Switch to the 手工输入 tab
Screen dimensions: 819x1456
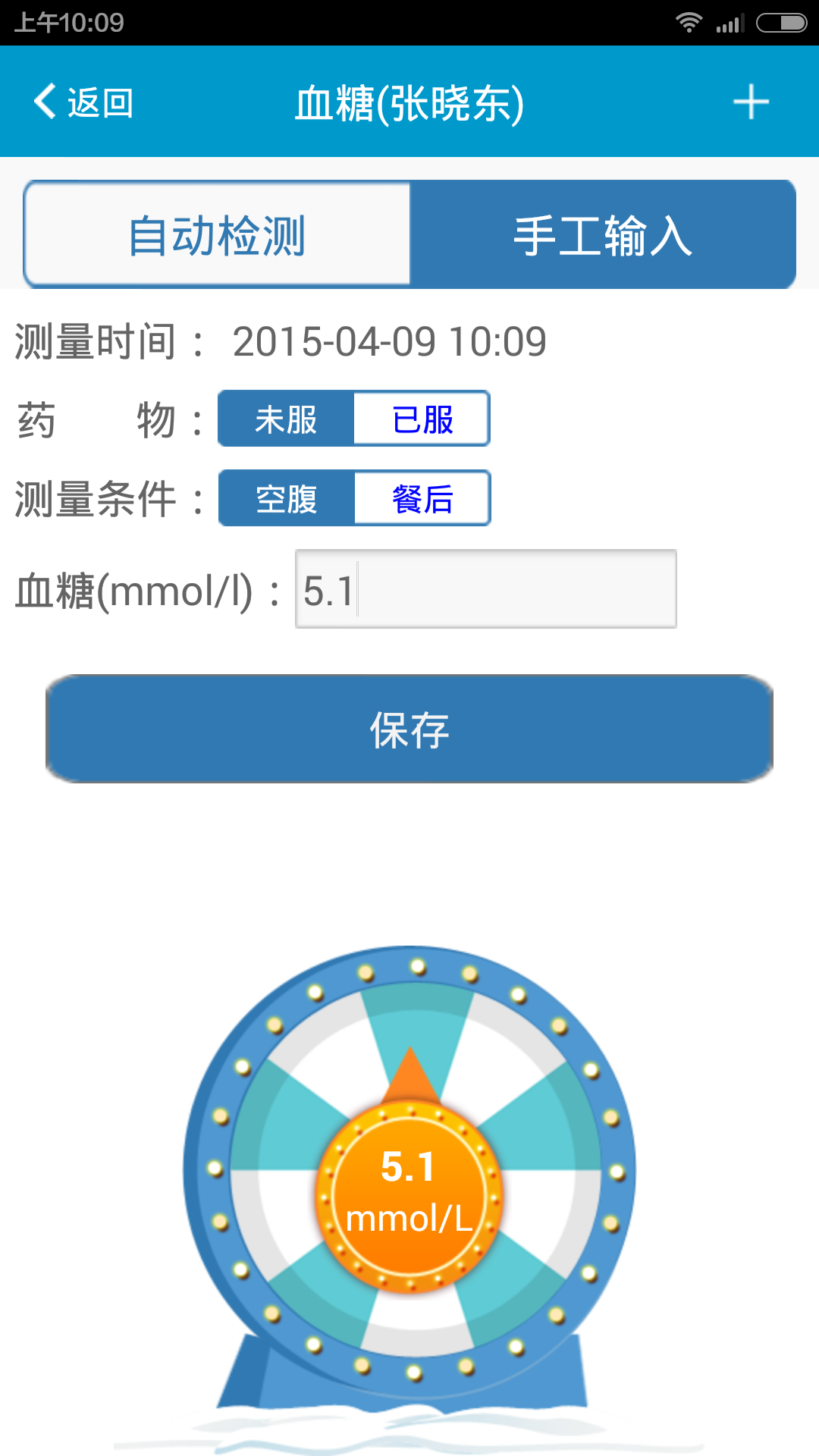pos(604,234)
